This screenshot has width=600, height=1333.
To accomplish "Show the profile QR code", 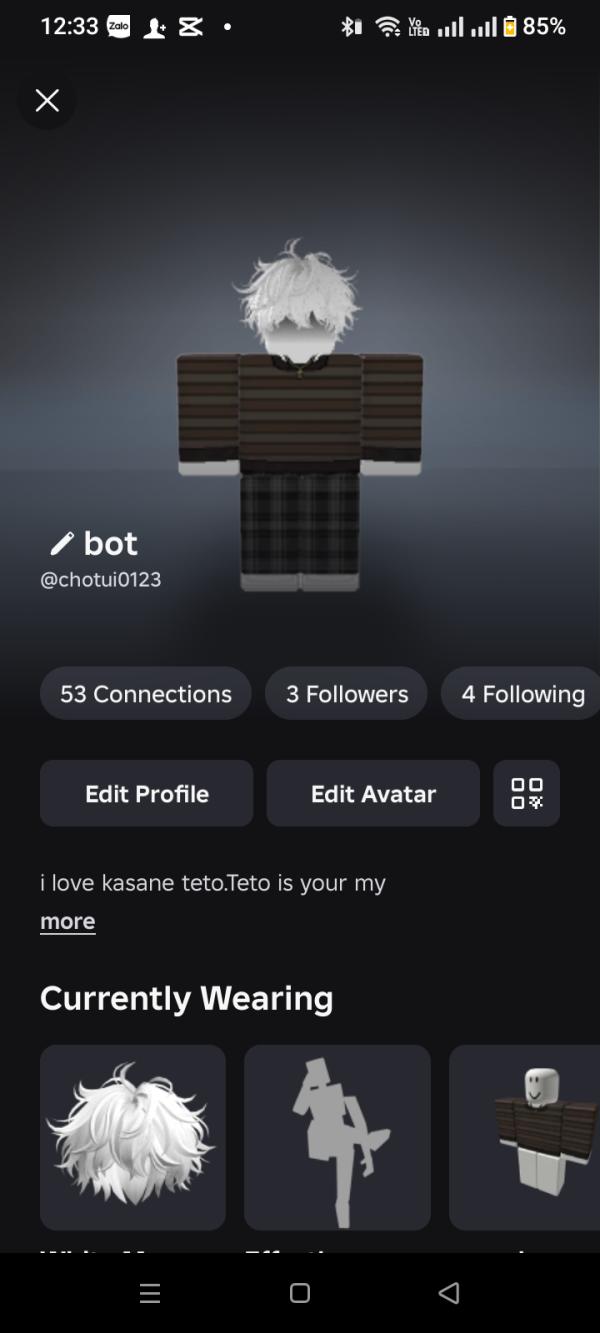I will (527, 793).
